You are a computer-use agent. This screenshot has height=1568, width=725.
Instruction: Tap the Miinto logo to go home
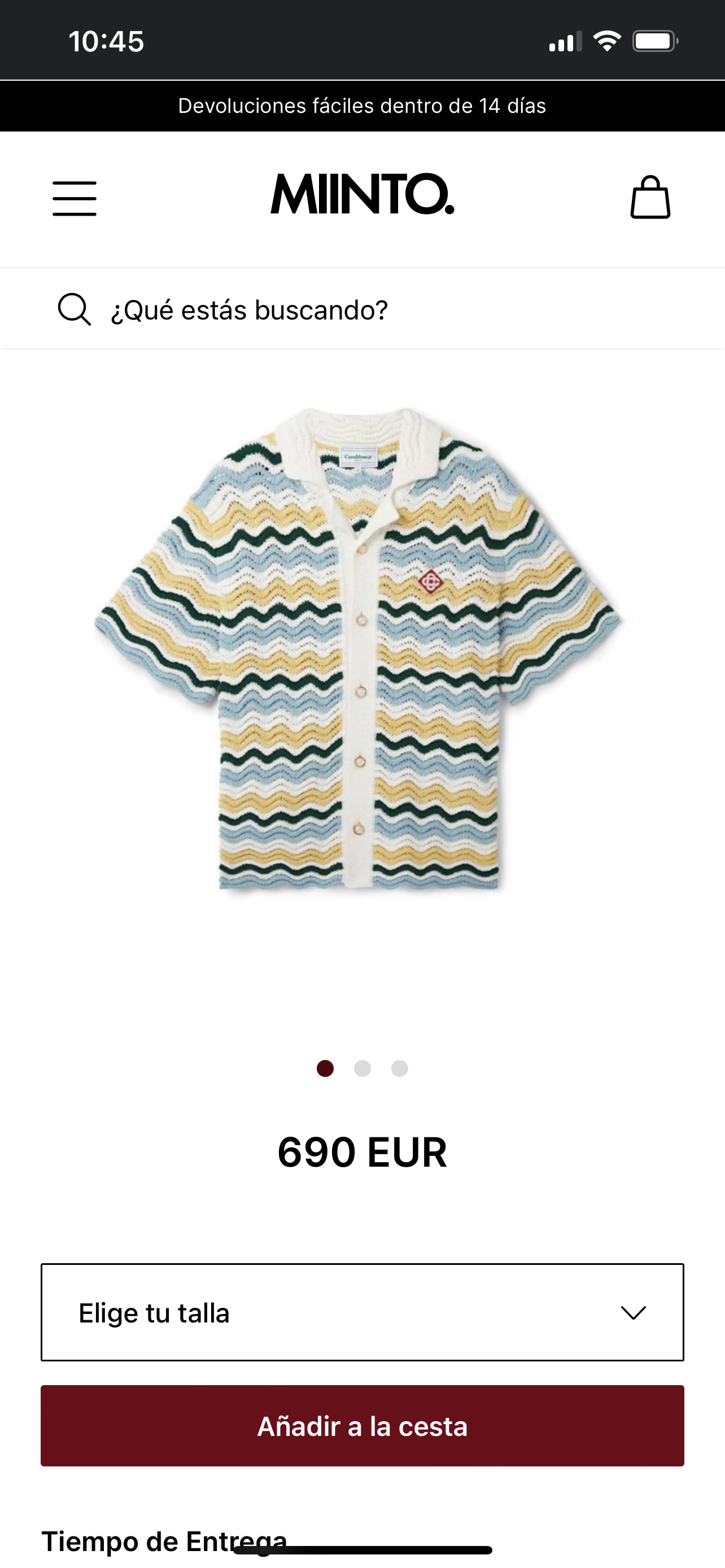click(x=362, y=195)
